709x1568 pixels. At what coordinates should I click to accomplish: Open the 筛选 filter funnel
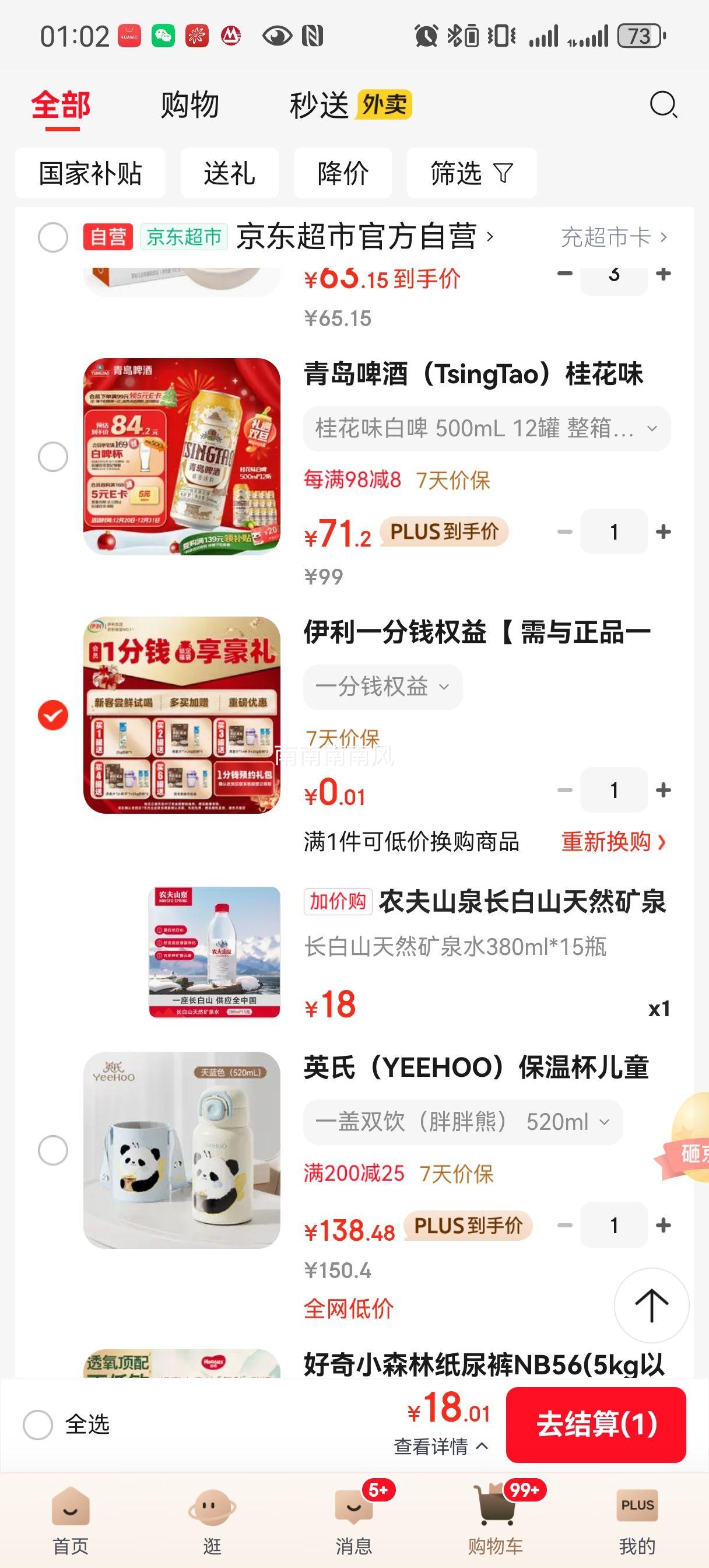[x=472, y=173]
